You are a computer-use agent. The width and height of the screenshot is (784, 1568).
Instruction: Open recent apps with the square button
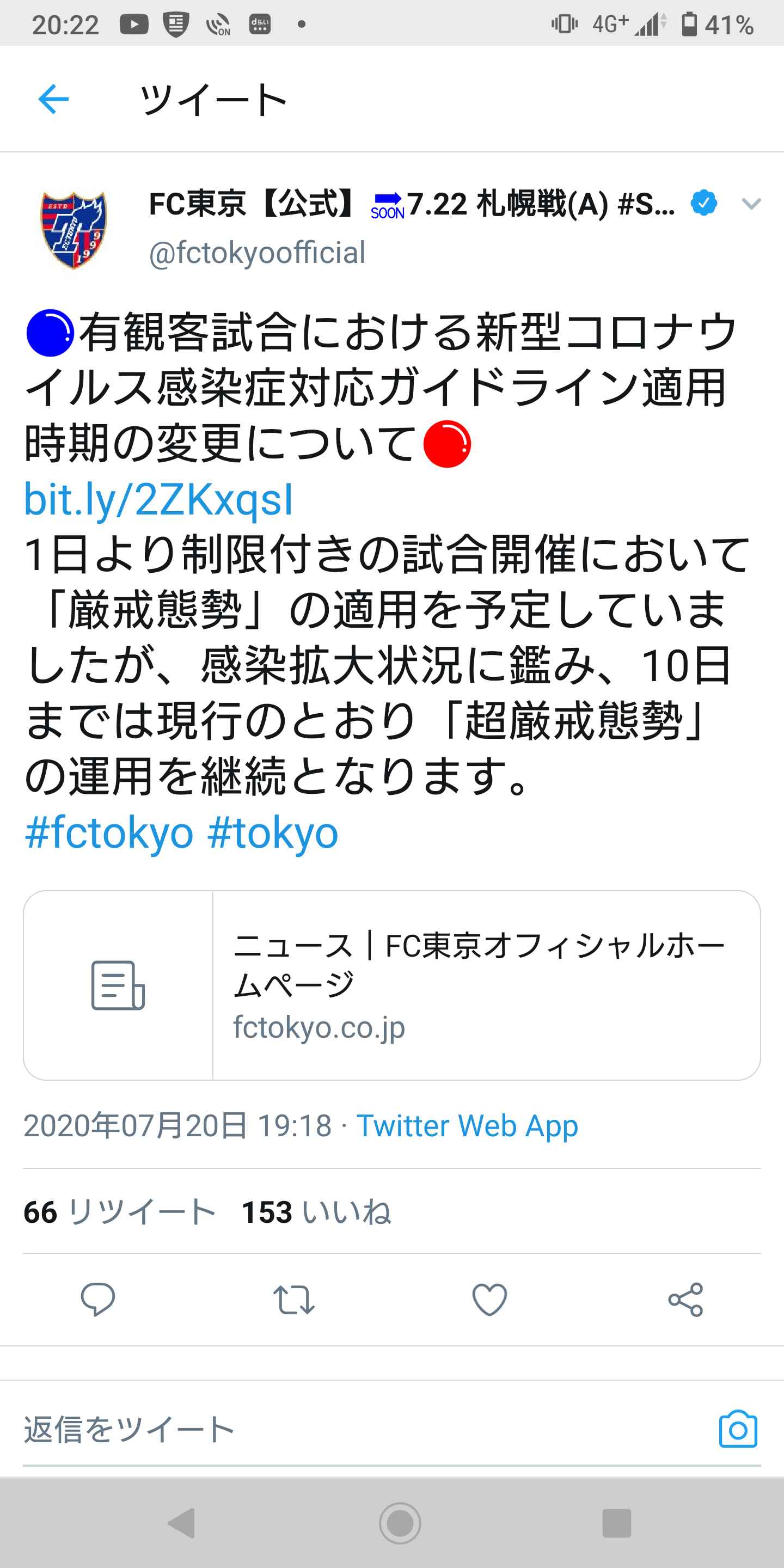[616, 1523]
